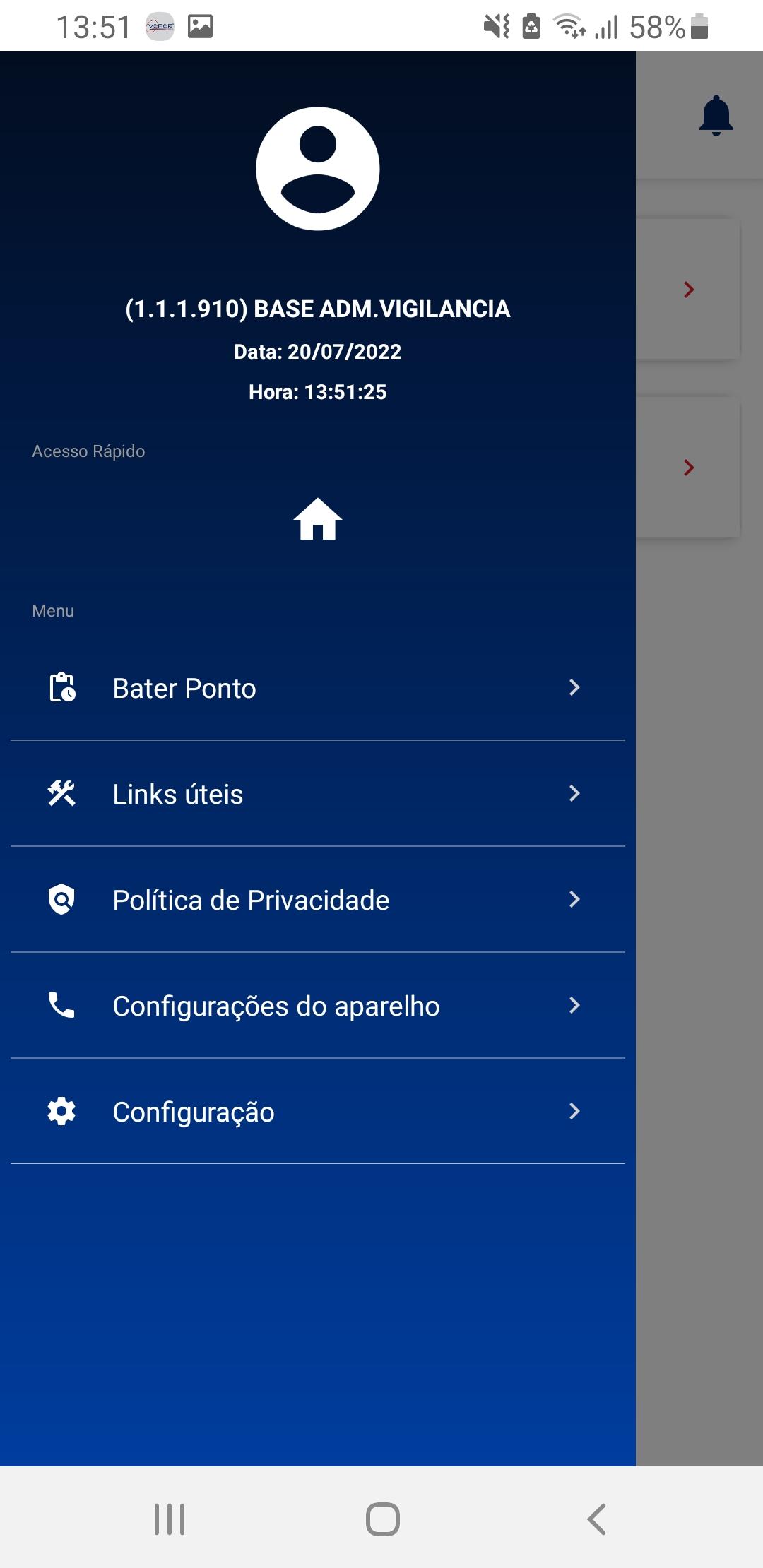Tap the profile avatar picture
This screenshot has width=763, height=1568.
tap(318, 169)
